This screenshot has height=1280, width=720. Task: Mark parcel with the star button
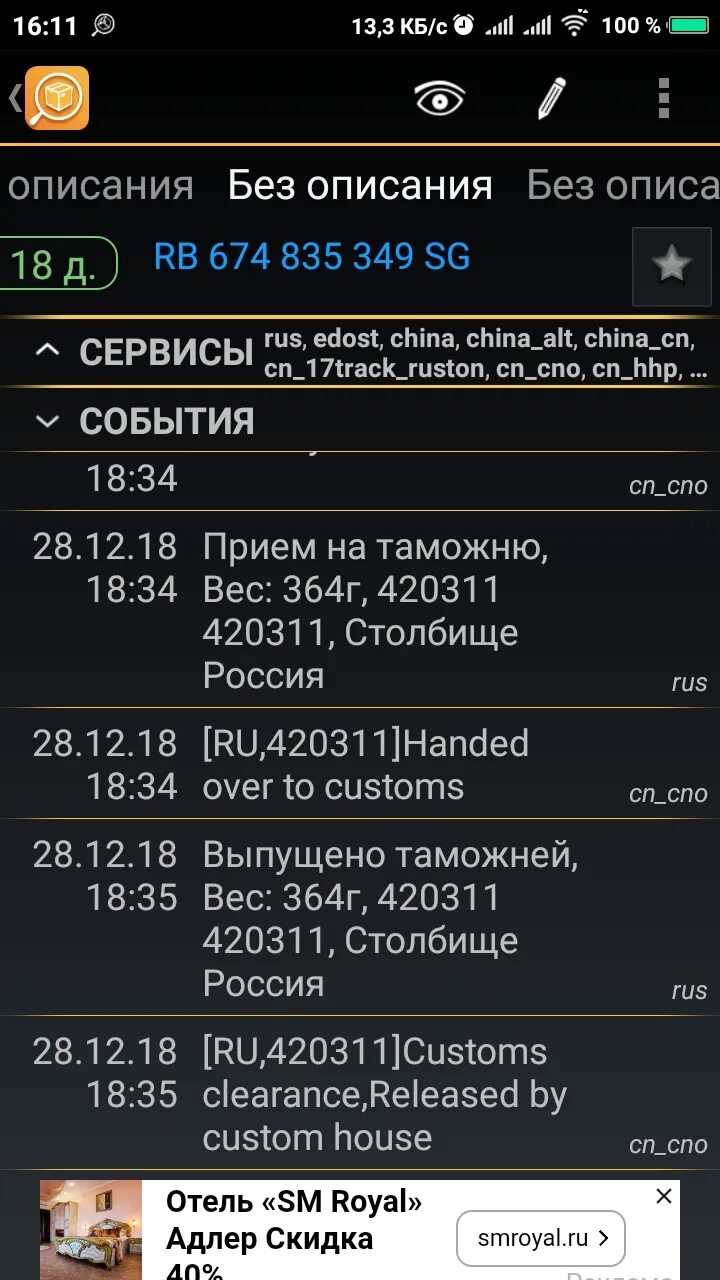[671, 266]
